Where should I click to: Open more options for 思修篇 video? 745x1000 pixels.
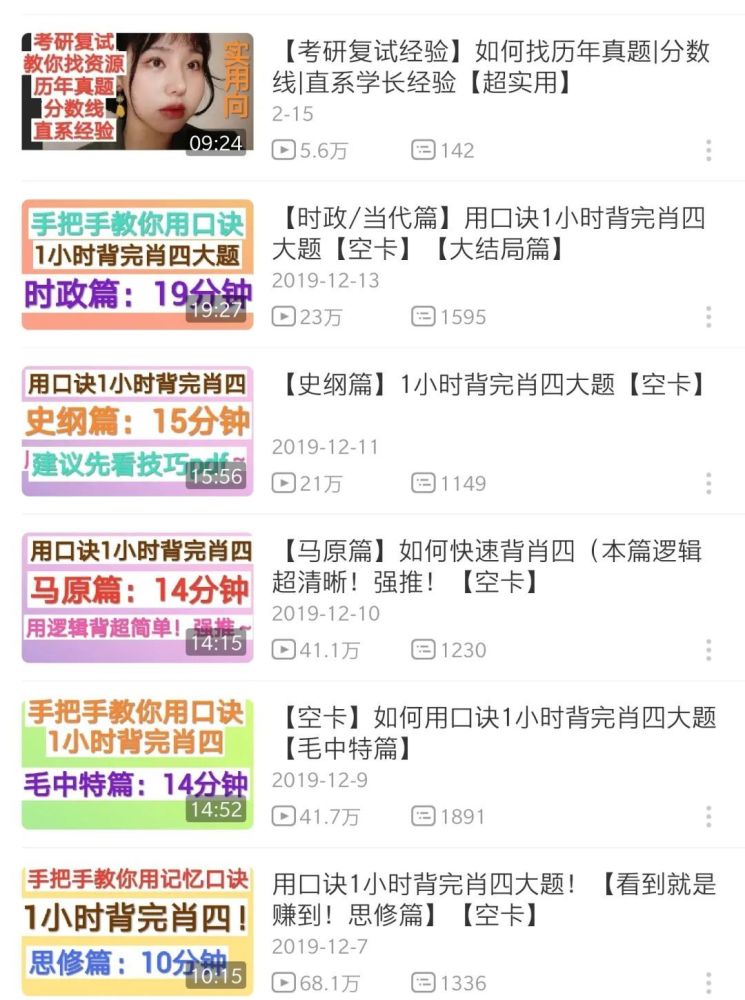click(x=708, y=983)
